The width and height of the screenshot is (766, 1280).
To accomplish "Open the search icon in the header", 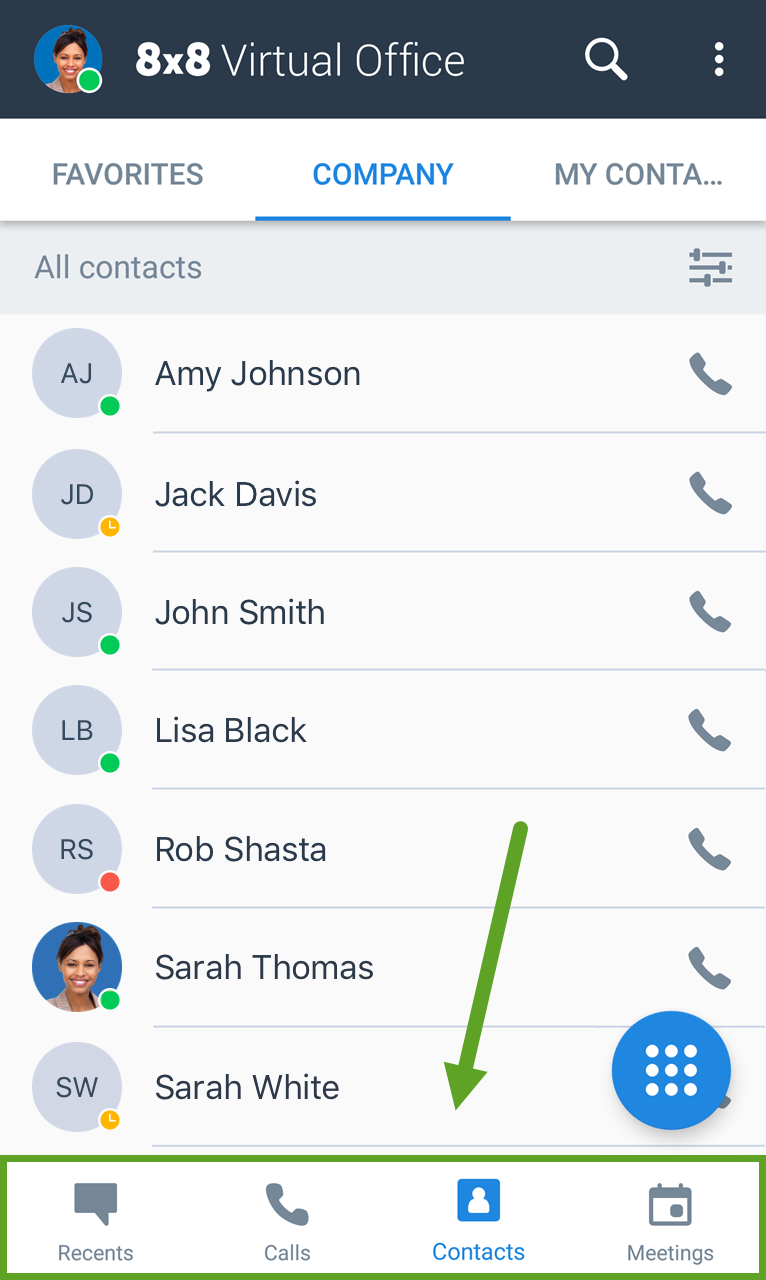I will 606,60.
